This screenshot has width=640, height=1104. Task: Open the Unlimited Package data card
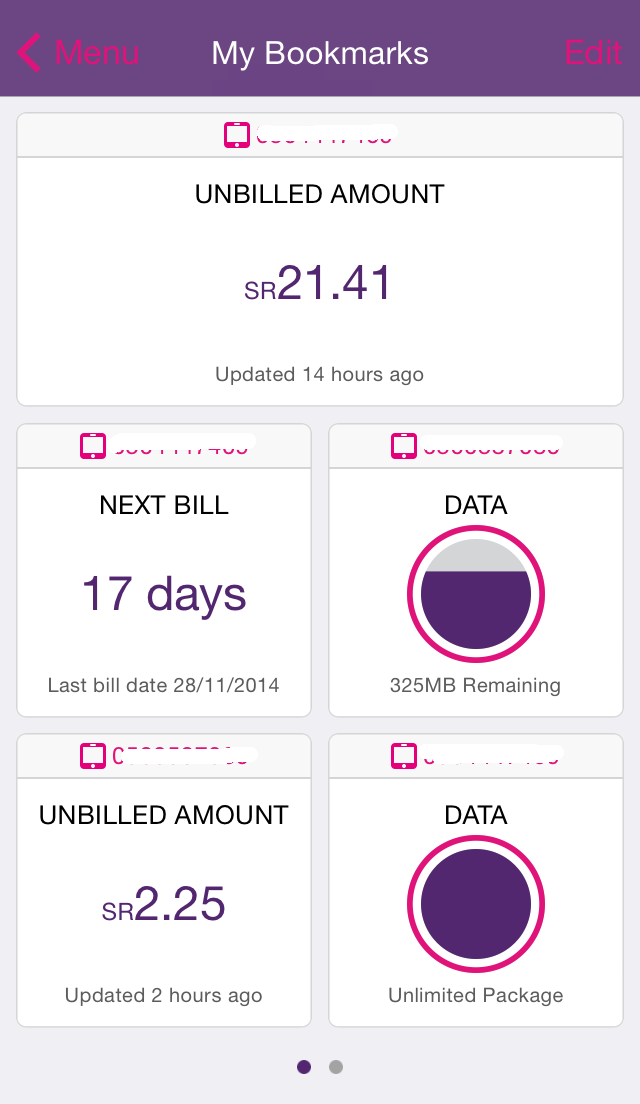click(x=476, y=880)
